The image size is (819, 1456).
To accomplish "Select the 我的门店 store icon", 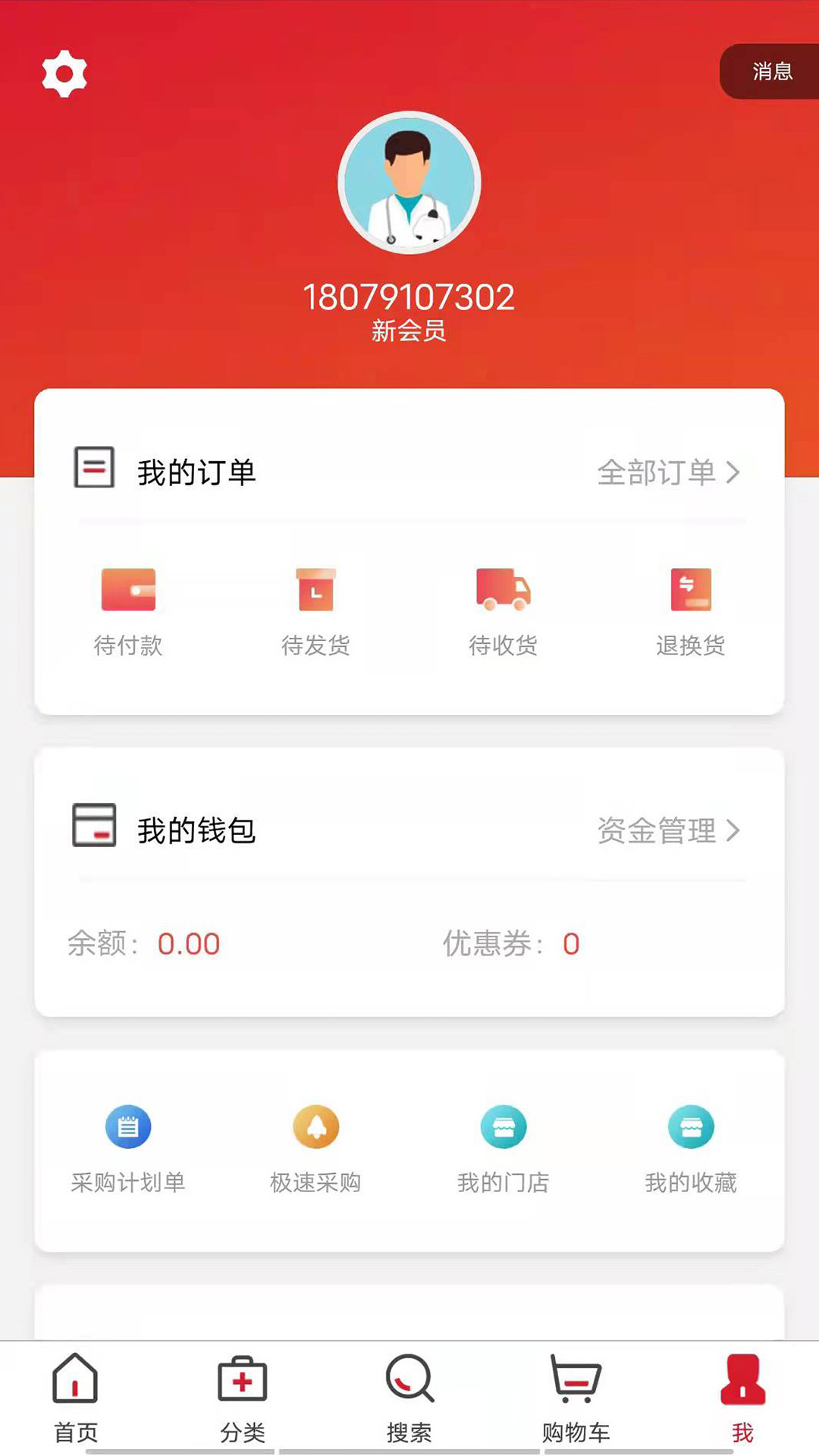I will pyautogui.click(x=504, y=1128).
